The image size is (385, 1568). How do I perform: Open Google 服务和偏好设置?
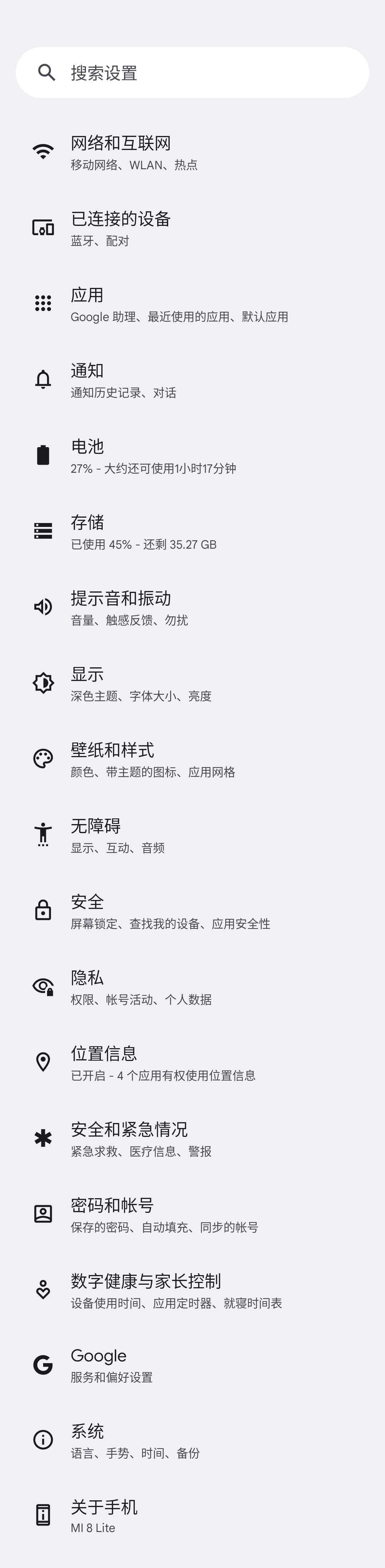pos(192,1365)
